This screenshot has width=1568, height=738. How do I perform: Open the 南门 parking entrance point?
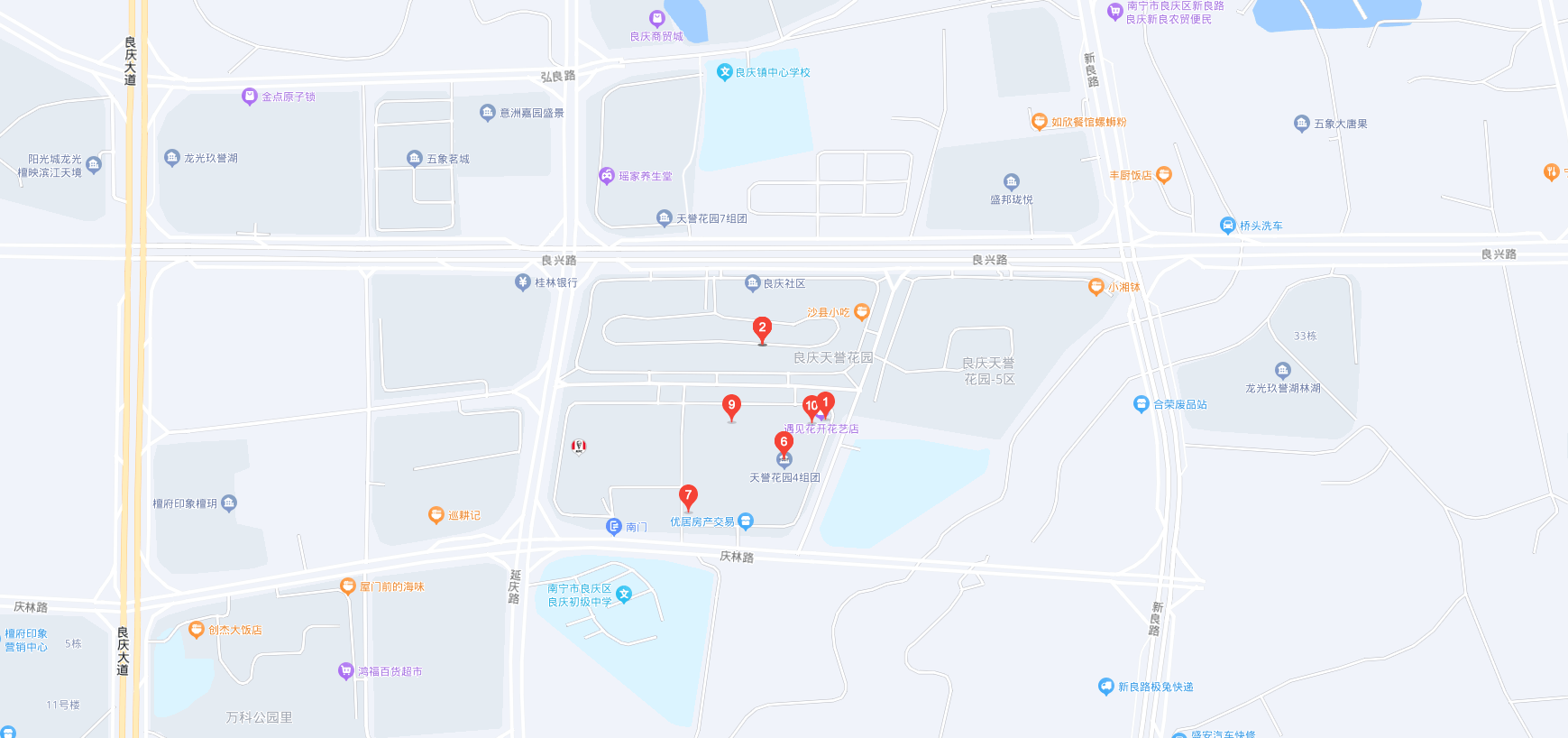point(614,526)
